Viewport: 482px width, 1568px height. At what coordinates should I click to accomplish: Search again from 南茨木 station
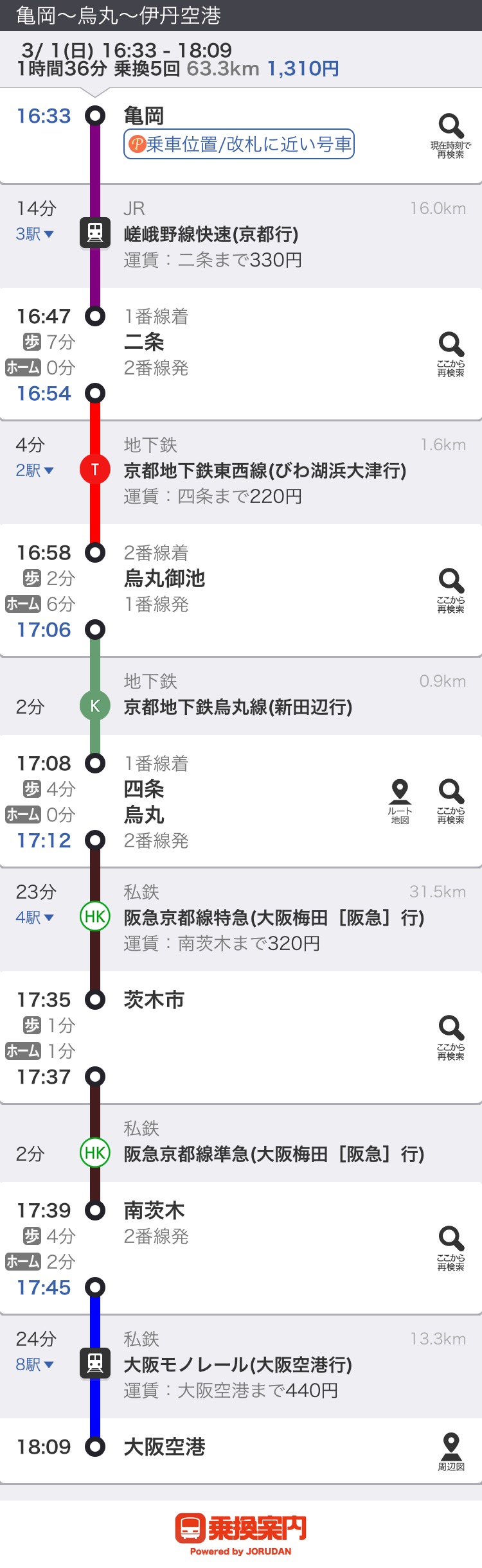(451, 1247)
